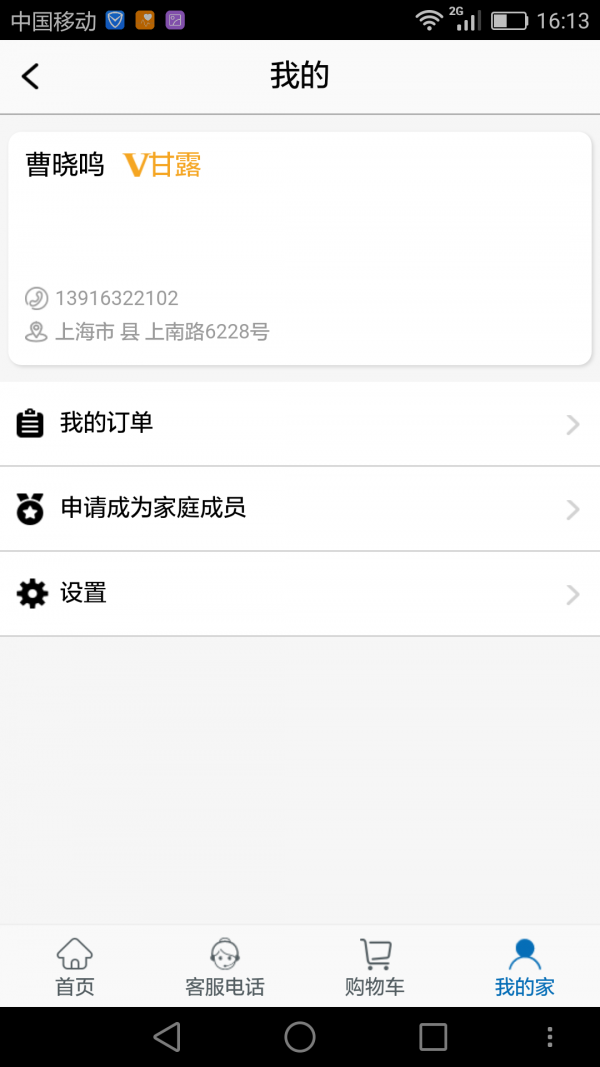
Task: Open 设置 (Settings)
Action: point(300,594)
